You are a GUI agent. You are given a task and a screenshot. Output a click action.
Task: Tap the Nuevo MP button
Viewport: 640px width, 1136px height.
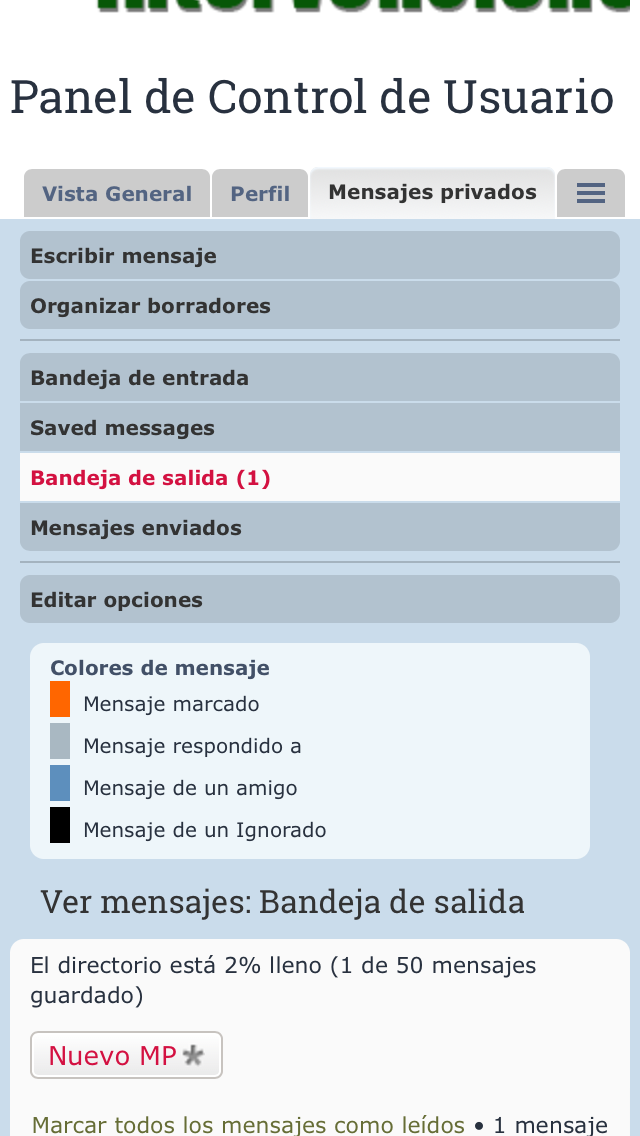126,1056
